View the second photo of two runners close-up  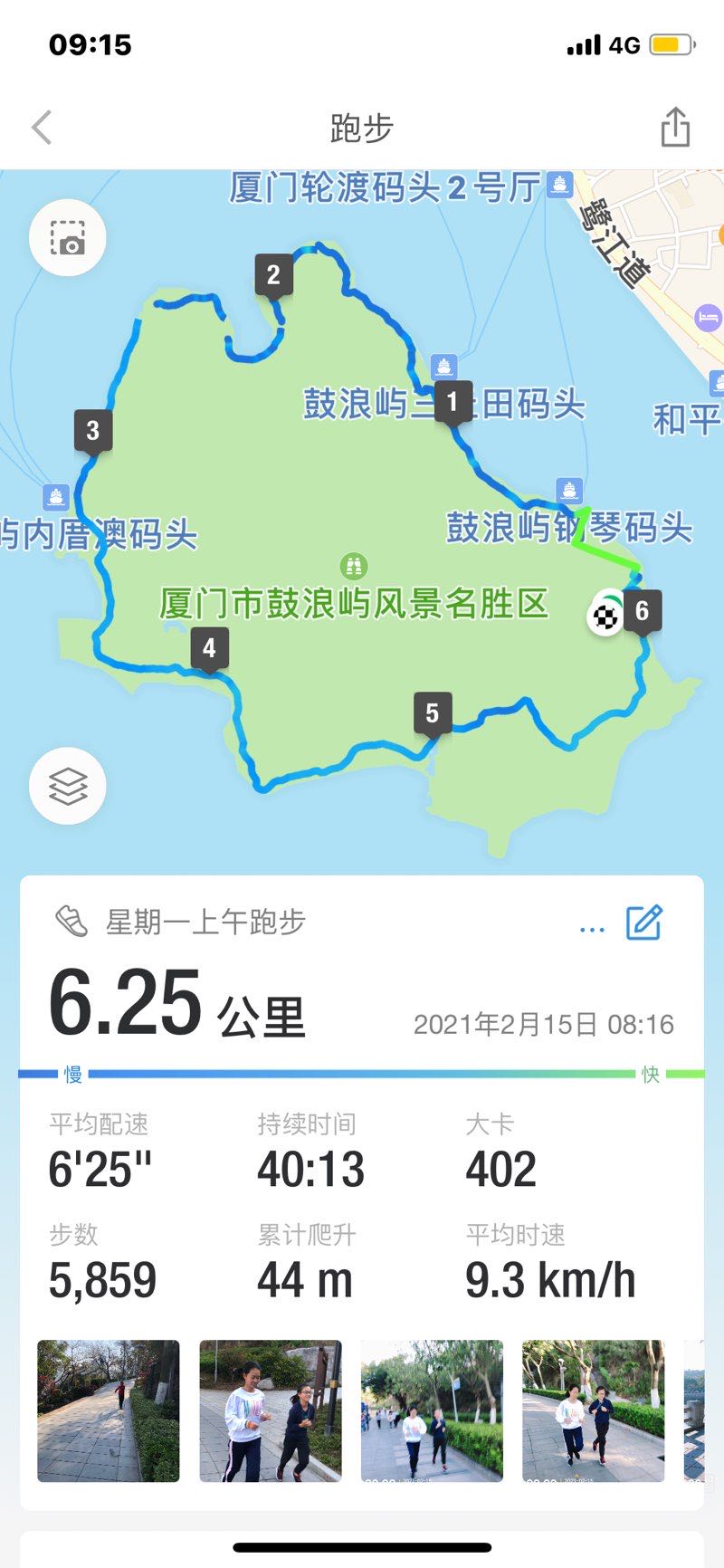click(x=271, y=1410)
